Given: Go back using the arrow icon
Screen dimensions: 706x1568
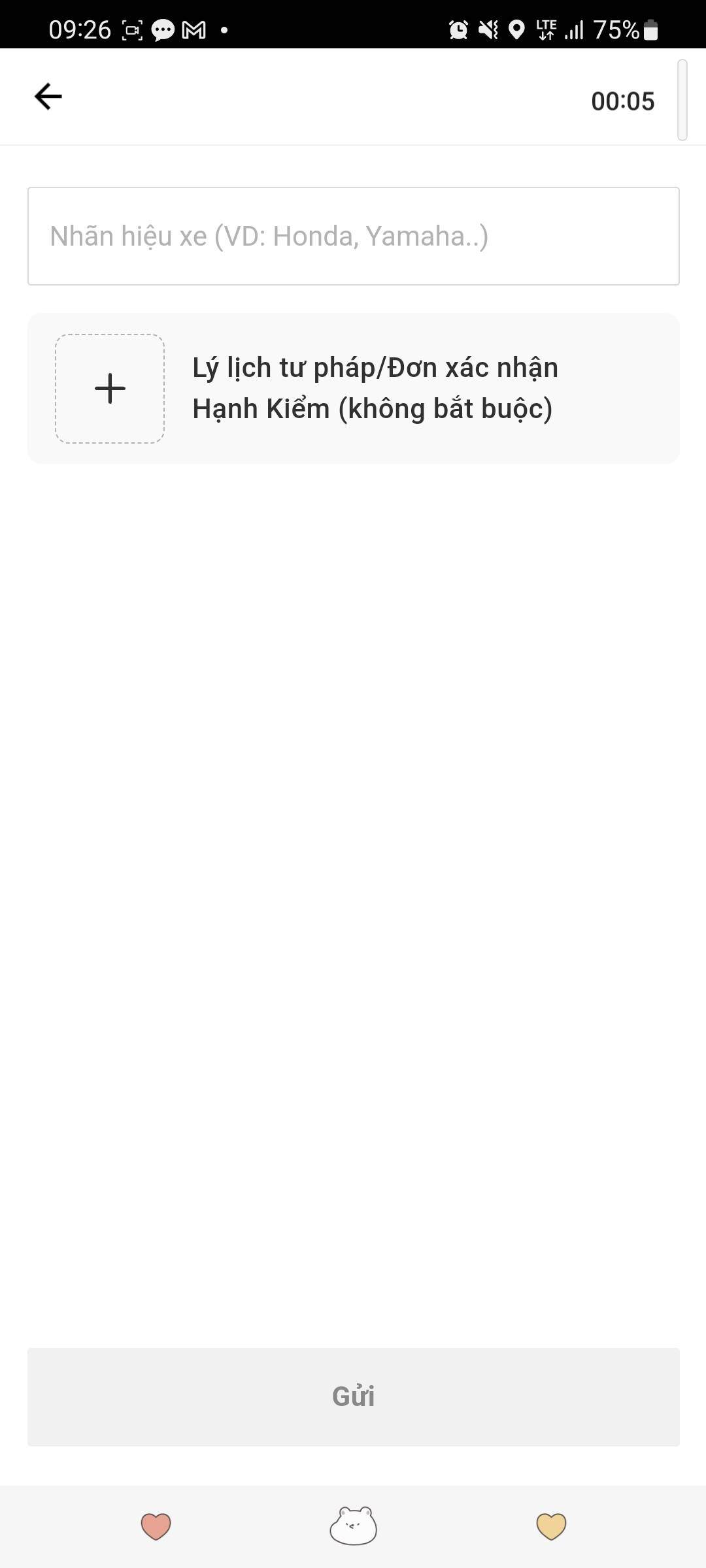Looking at the screenshot, I should [48, 97].
